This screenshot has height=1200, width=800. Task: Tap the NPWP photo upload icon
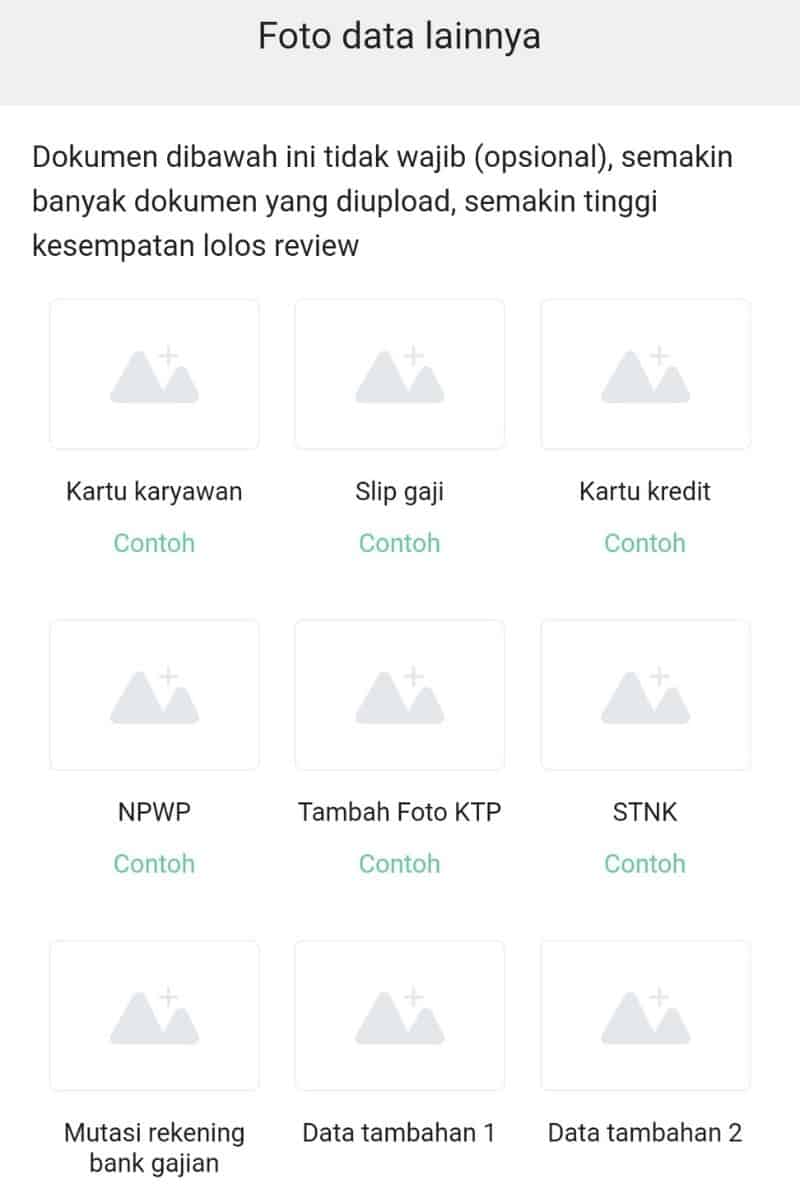tap(154, 694)
